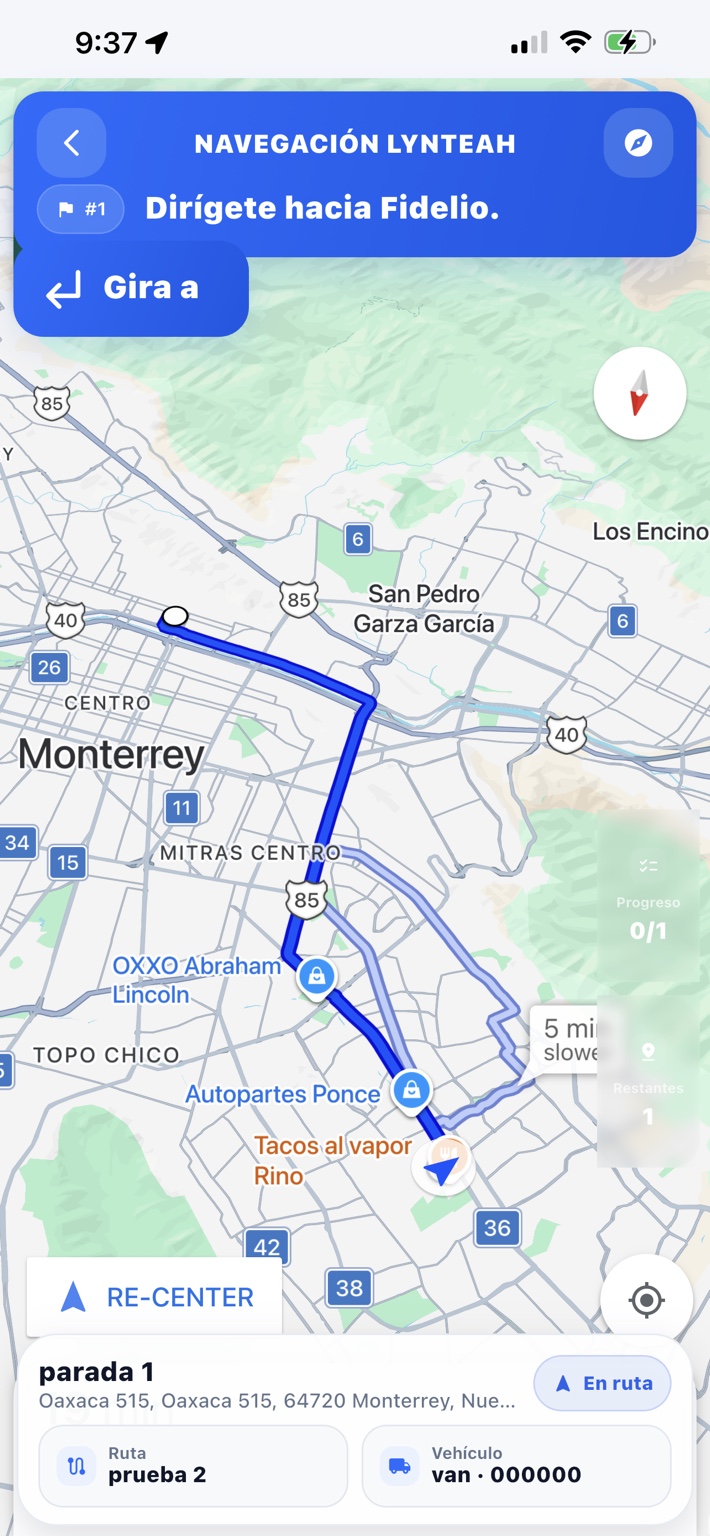Select the Autopartes Ponce map marker
Screen dimensions: 710x1536
411,1090
